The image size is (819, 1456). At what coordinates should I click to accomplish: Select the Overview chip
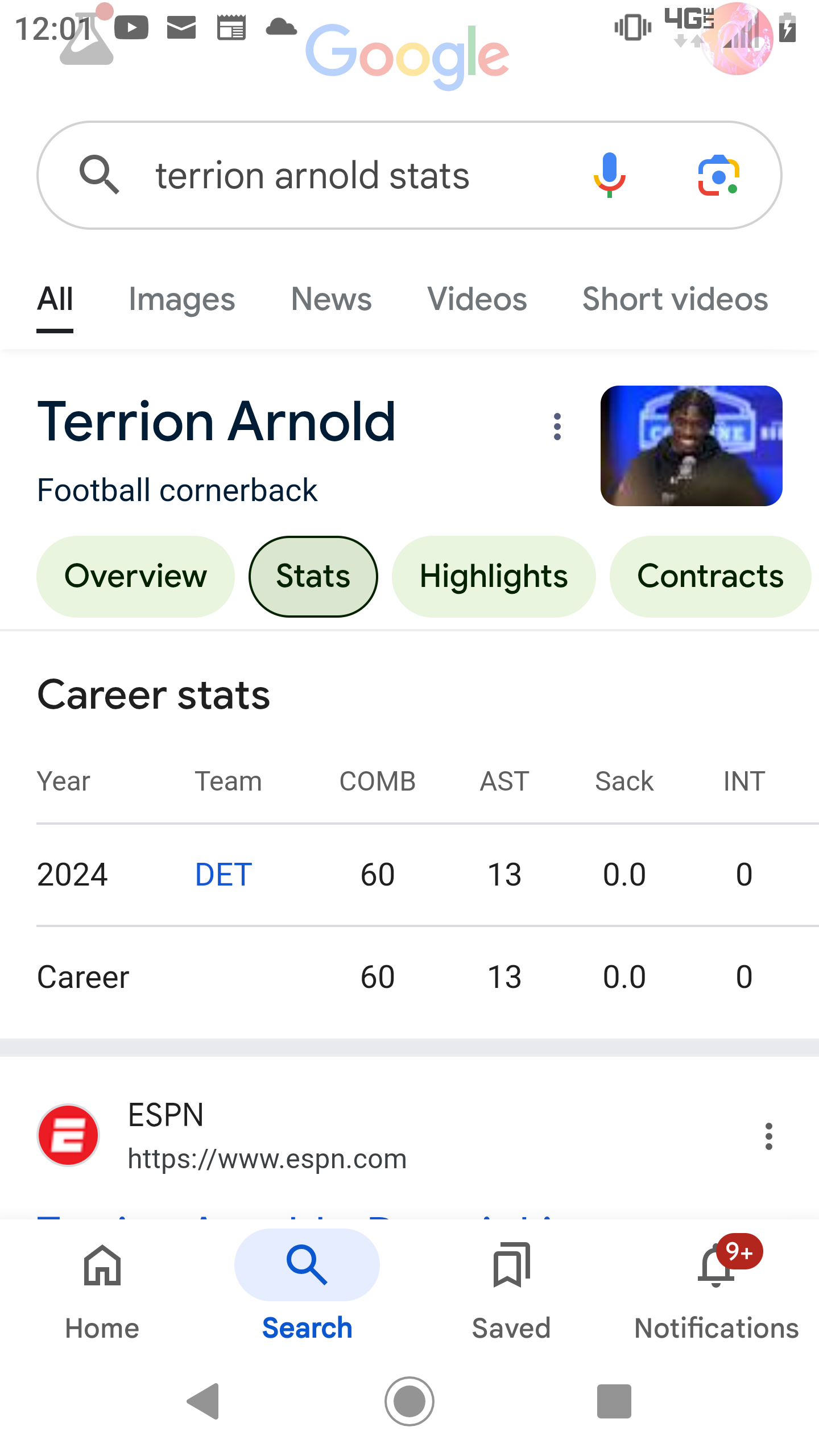click(x=135, y=576)
